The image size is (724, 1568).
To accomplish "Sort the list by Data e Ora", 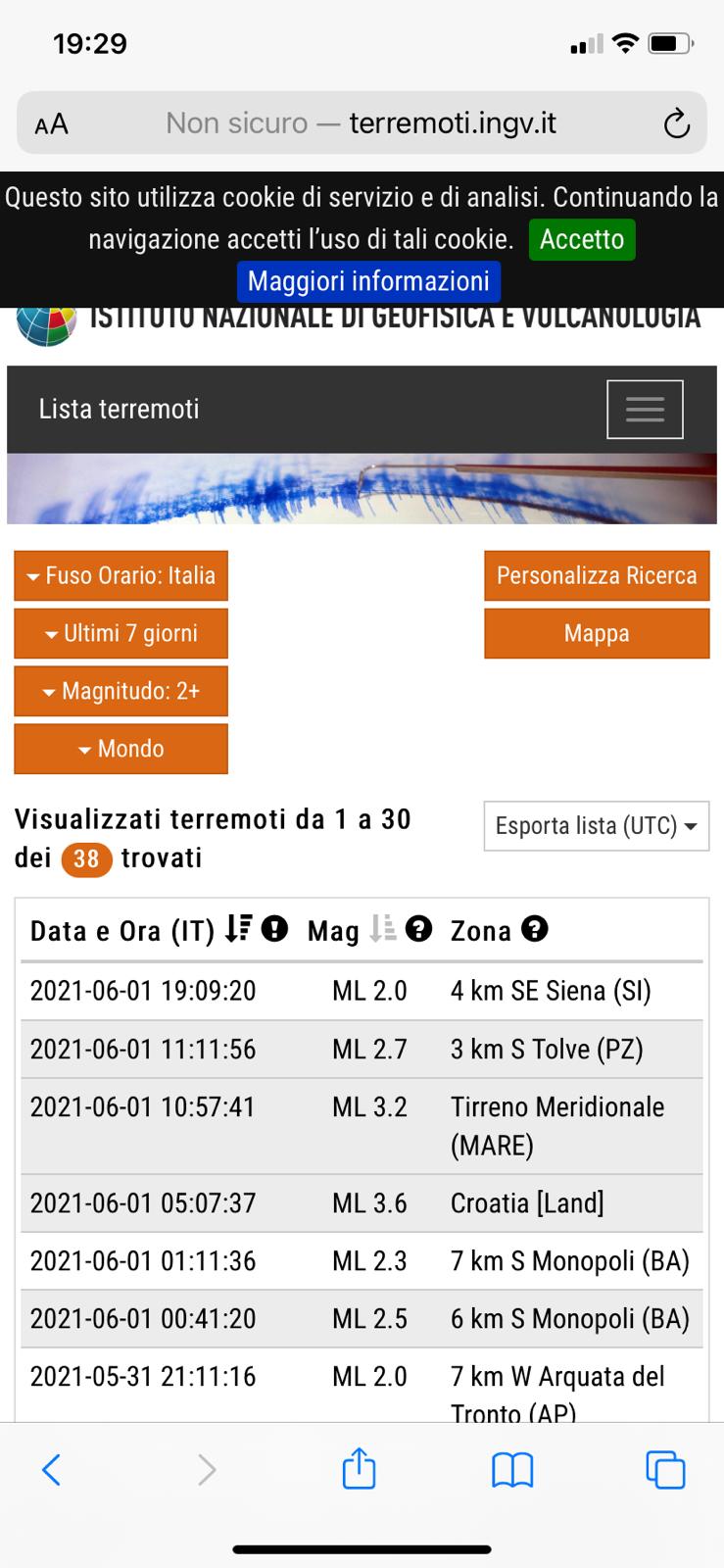I will pyautogui.click(x=238, y=929).
